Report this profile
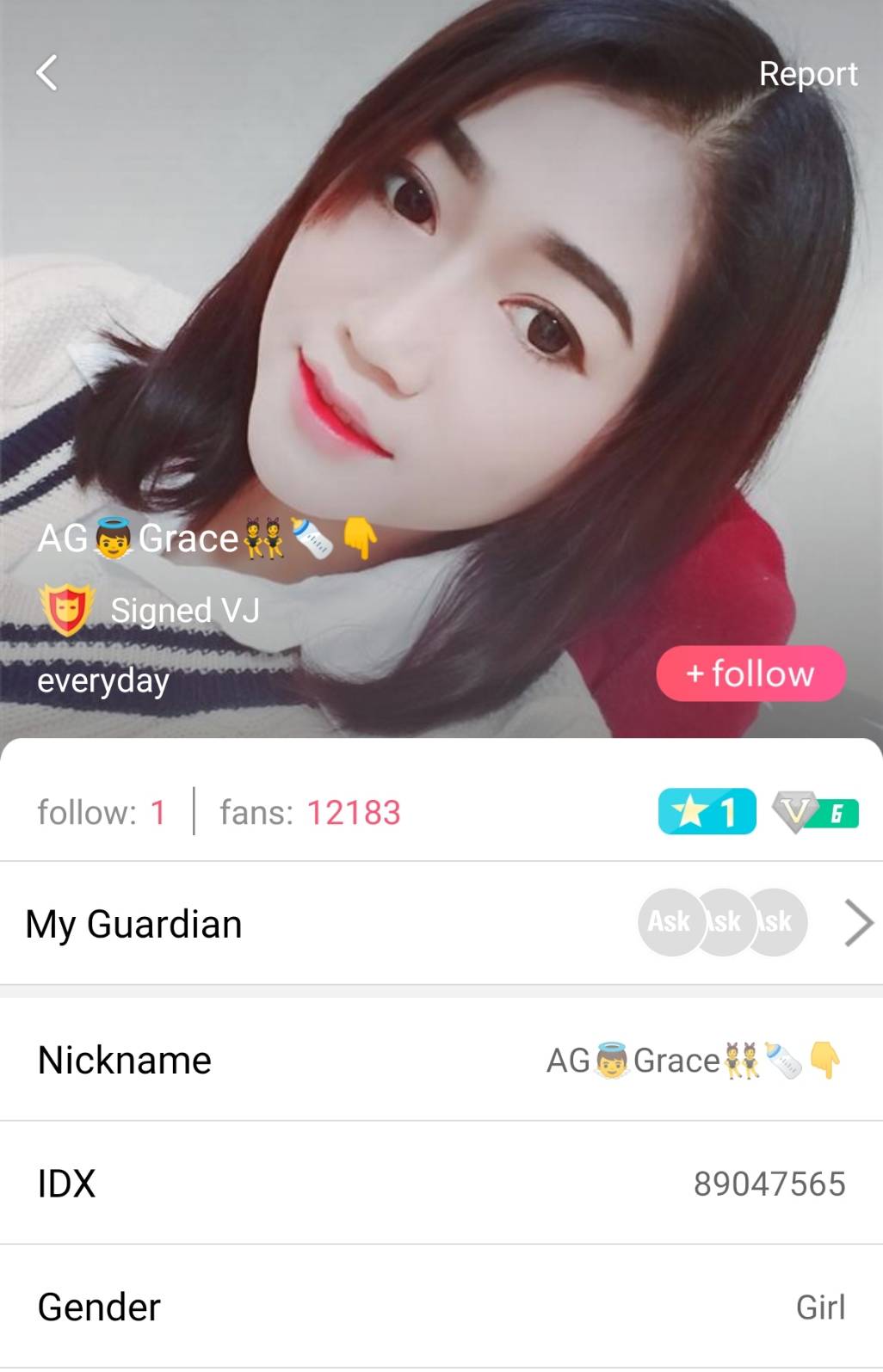This screenshot has width=883, height=1372. [807, 74]
